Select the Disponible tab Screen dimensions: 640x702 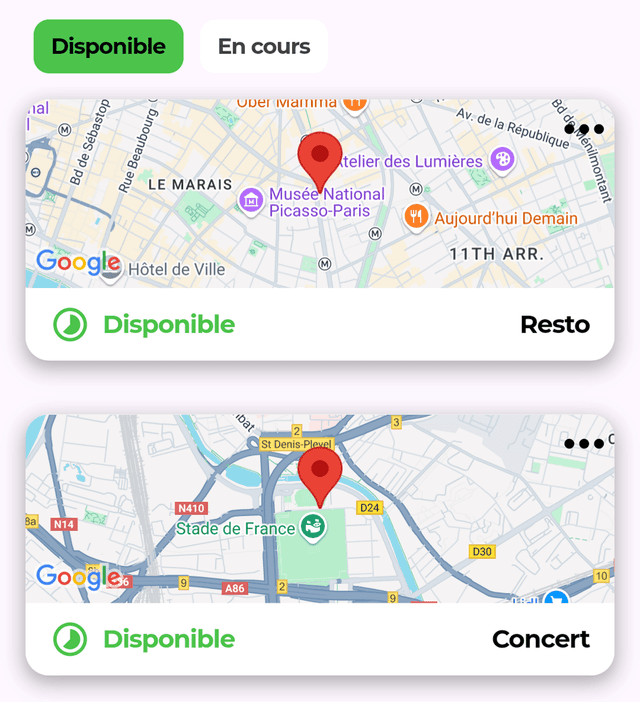click(108, 47)
